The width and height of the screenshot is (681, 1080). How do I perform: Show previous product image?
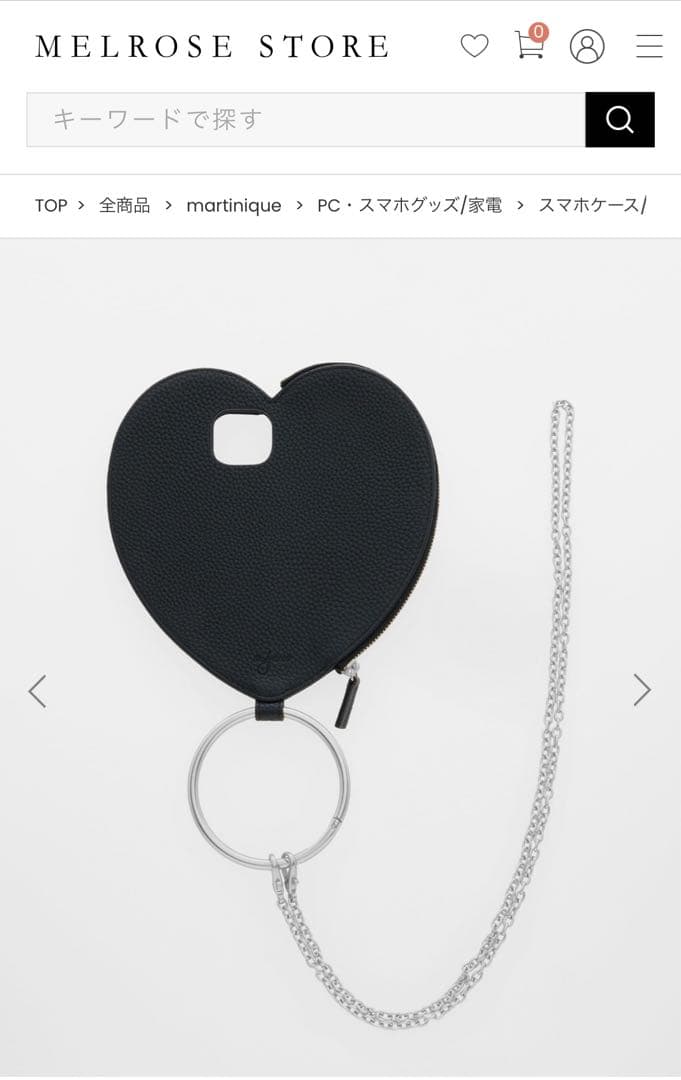[37, 690]
